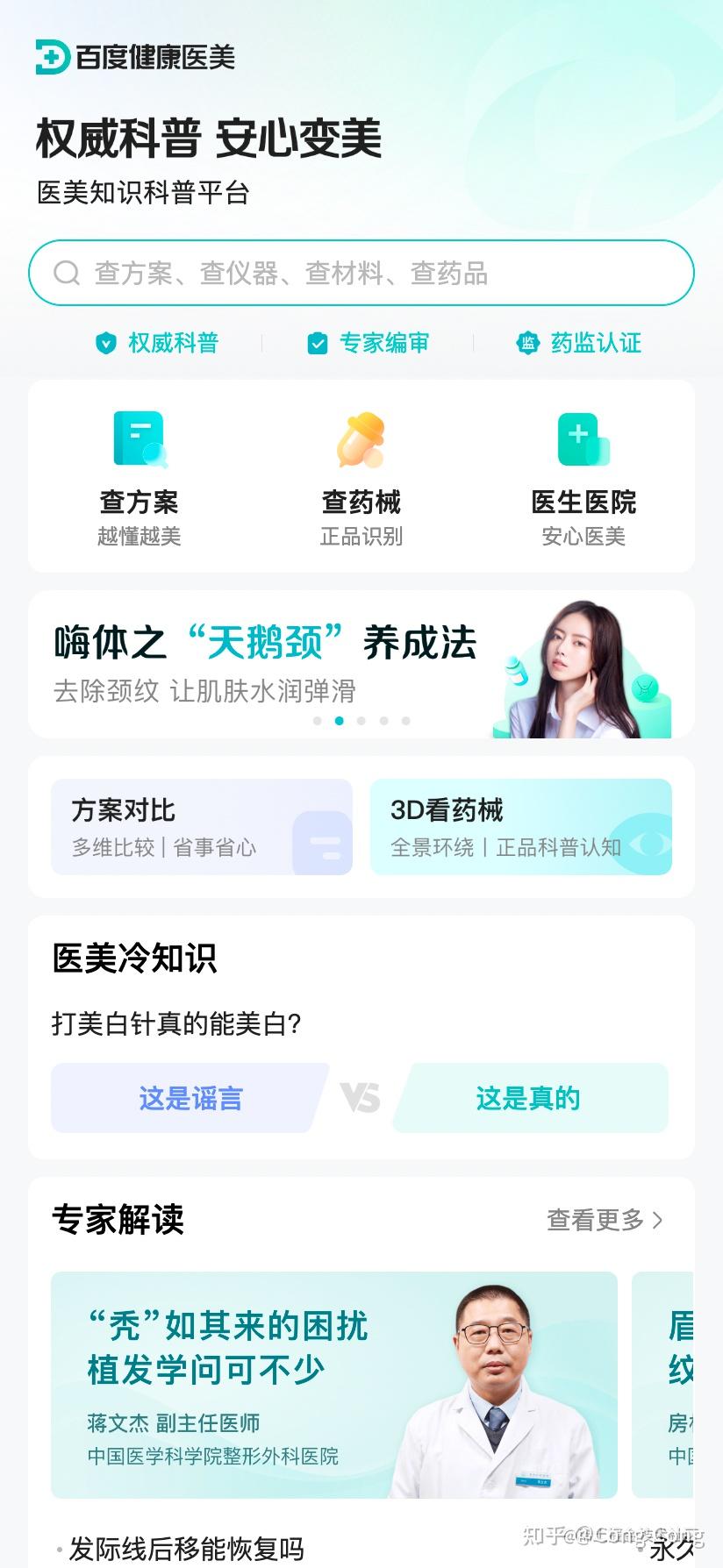Click the 药监认证 badge icon

pos(527,343)
